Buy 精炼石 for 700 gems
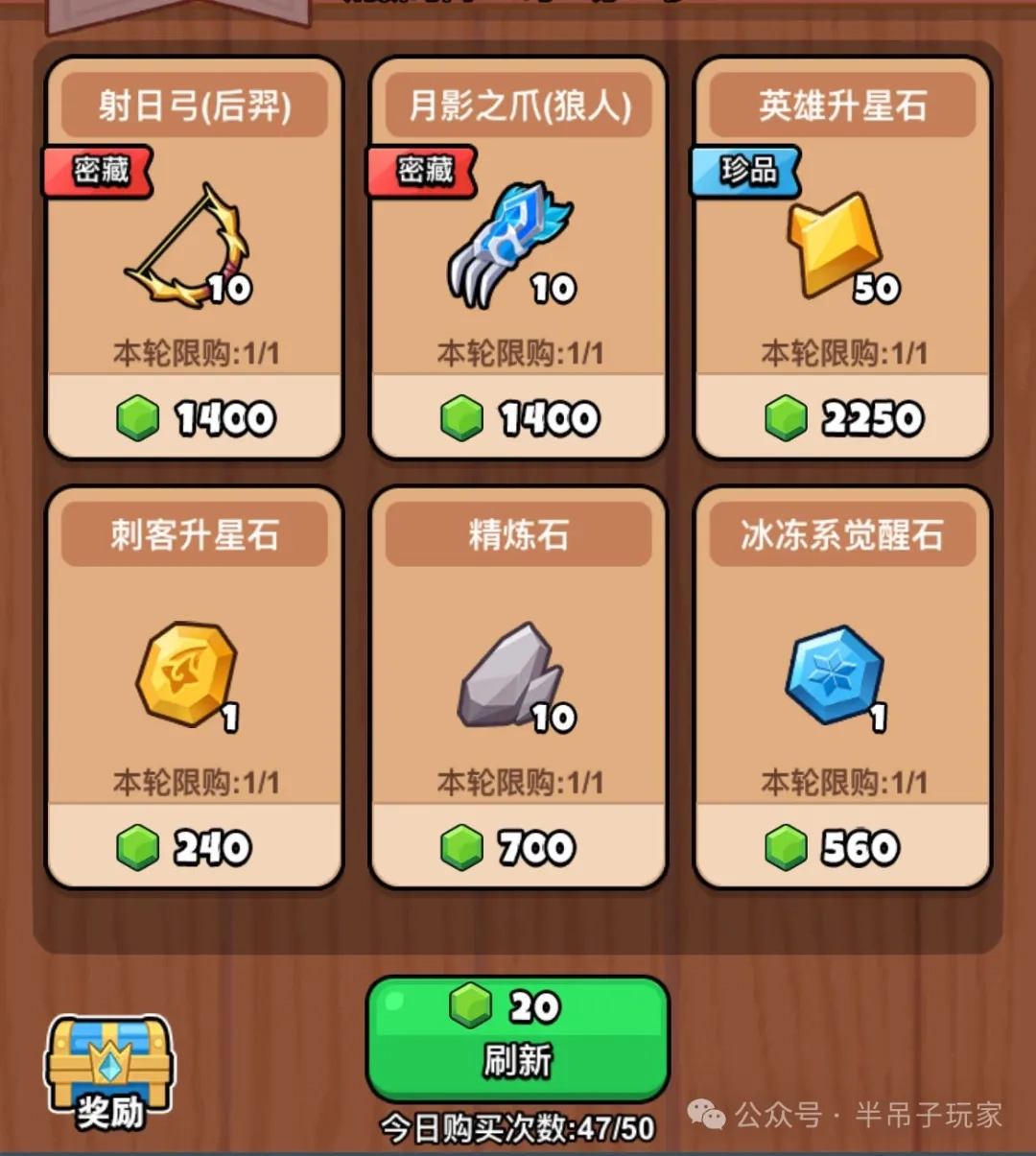 [x=519, y=846]
